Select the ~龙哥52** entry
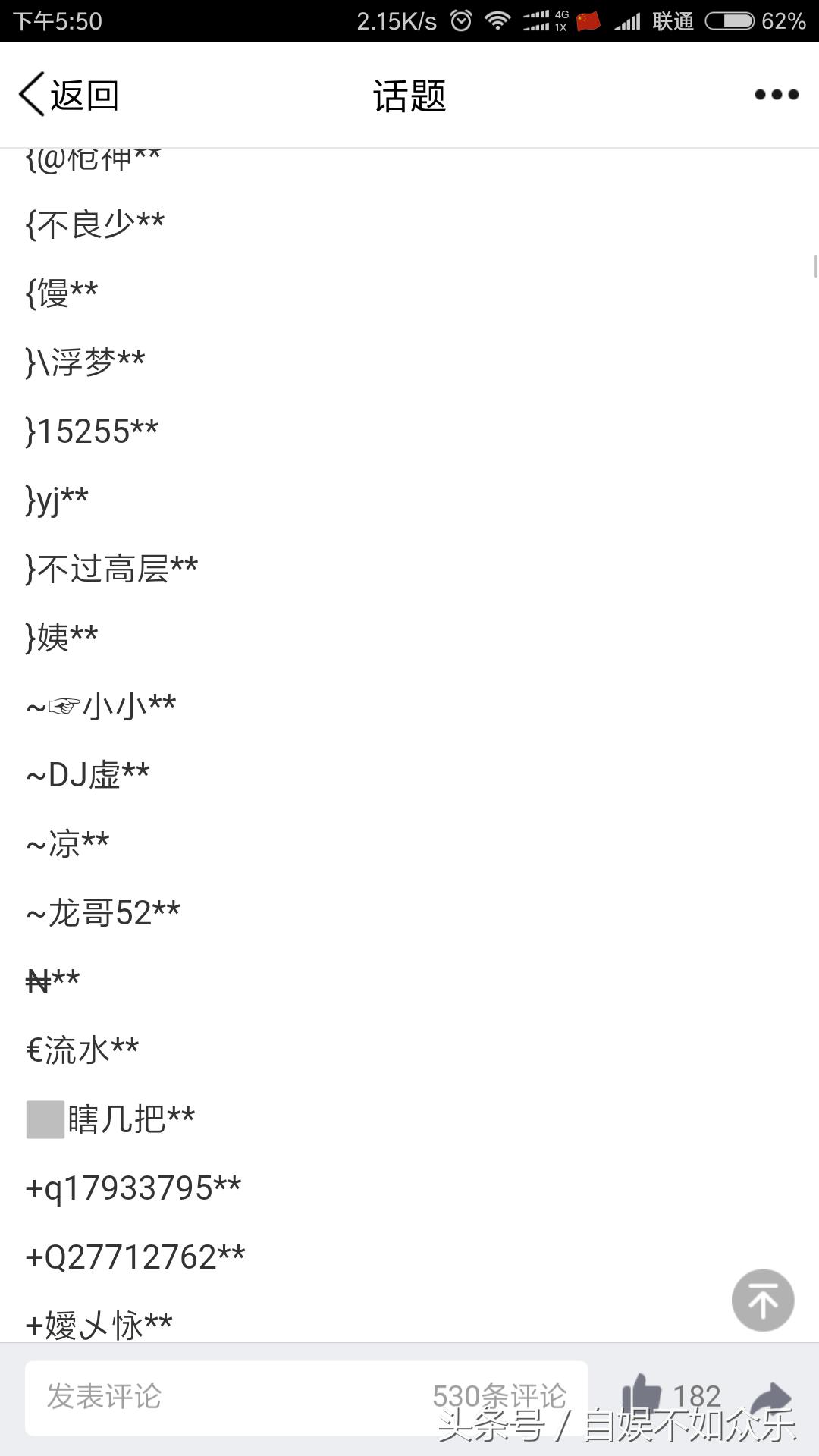 point(102,912)
